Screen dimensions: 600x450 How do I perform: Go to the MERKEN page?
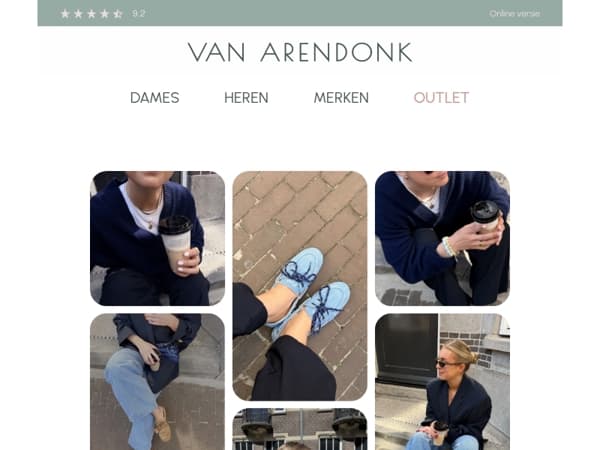pyautogui.click(x=341, y=98)
